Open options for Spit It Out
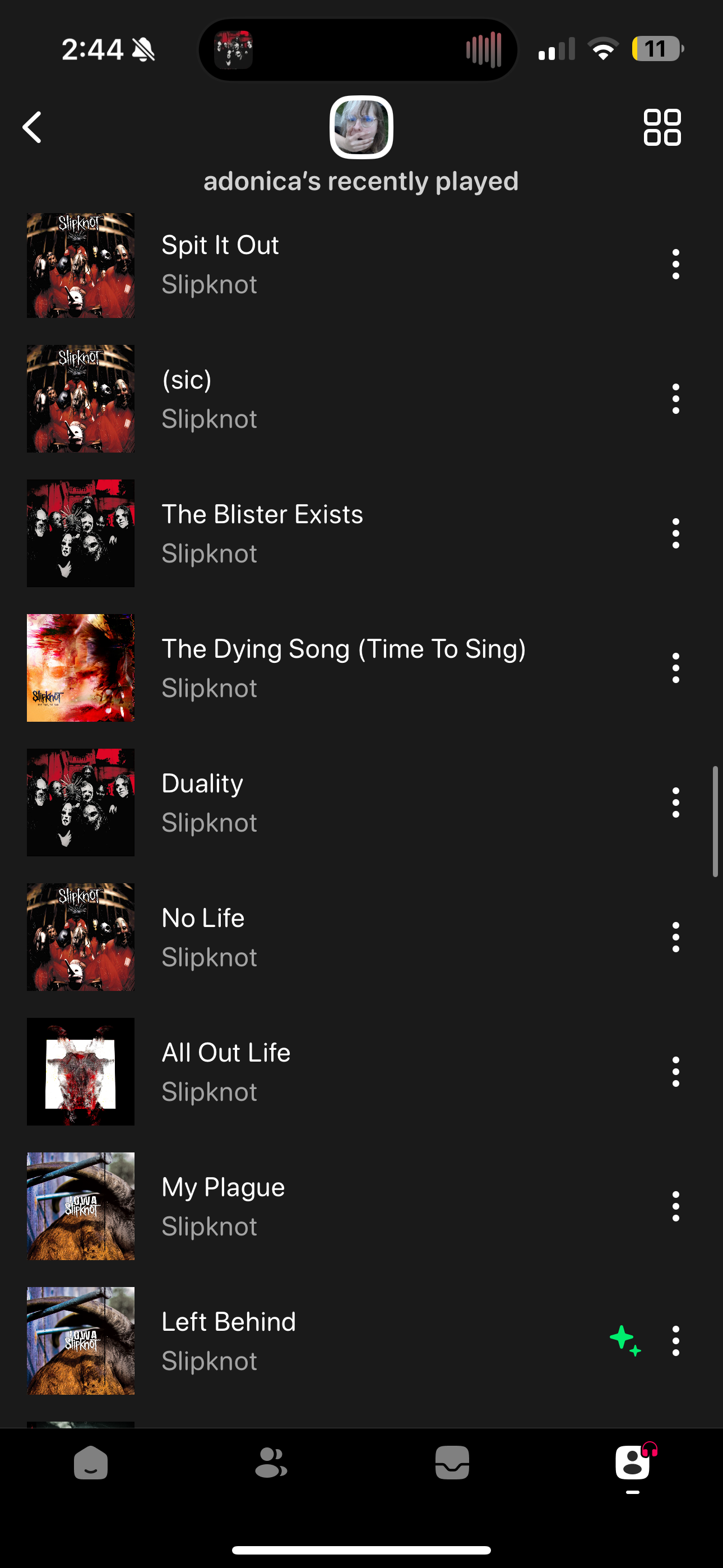This screenshot has width=723, height=1568. [675, 264]
